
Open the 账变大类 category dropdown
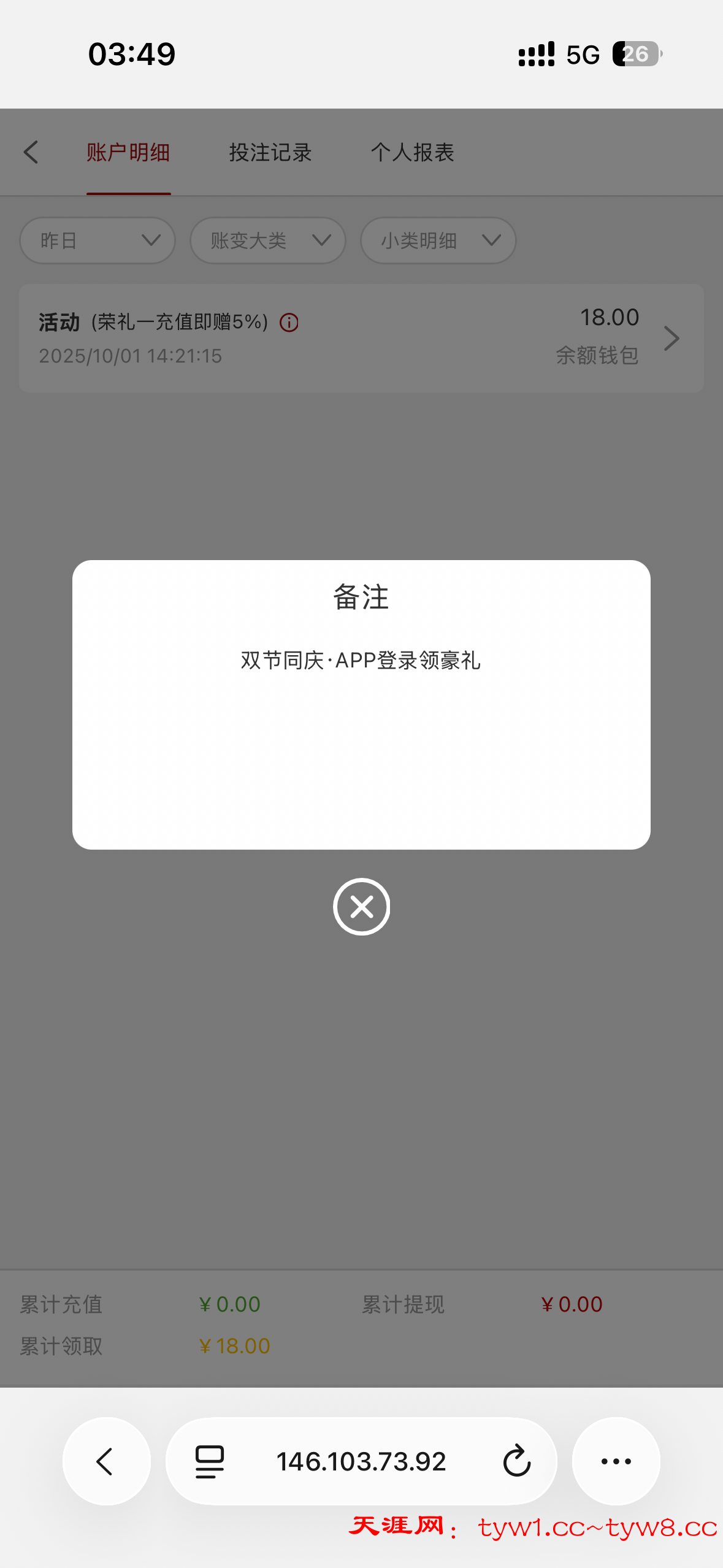(x=267, y=240)
